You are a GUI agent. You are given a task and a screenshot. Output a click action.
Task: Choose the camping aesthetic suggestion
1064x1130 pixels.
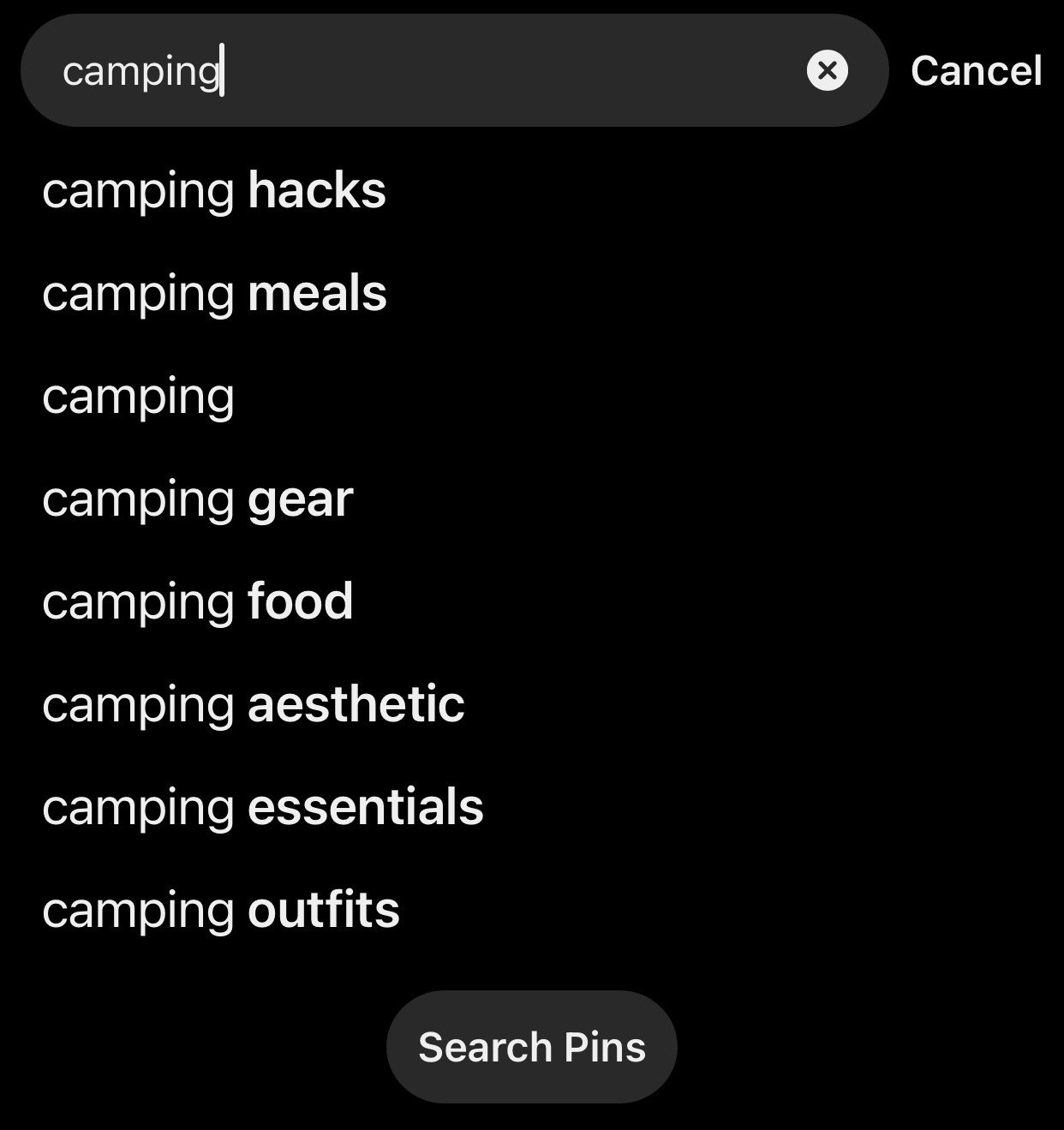click(253, 704)
